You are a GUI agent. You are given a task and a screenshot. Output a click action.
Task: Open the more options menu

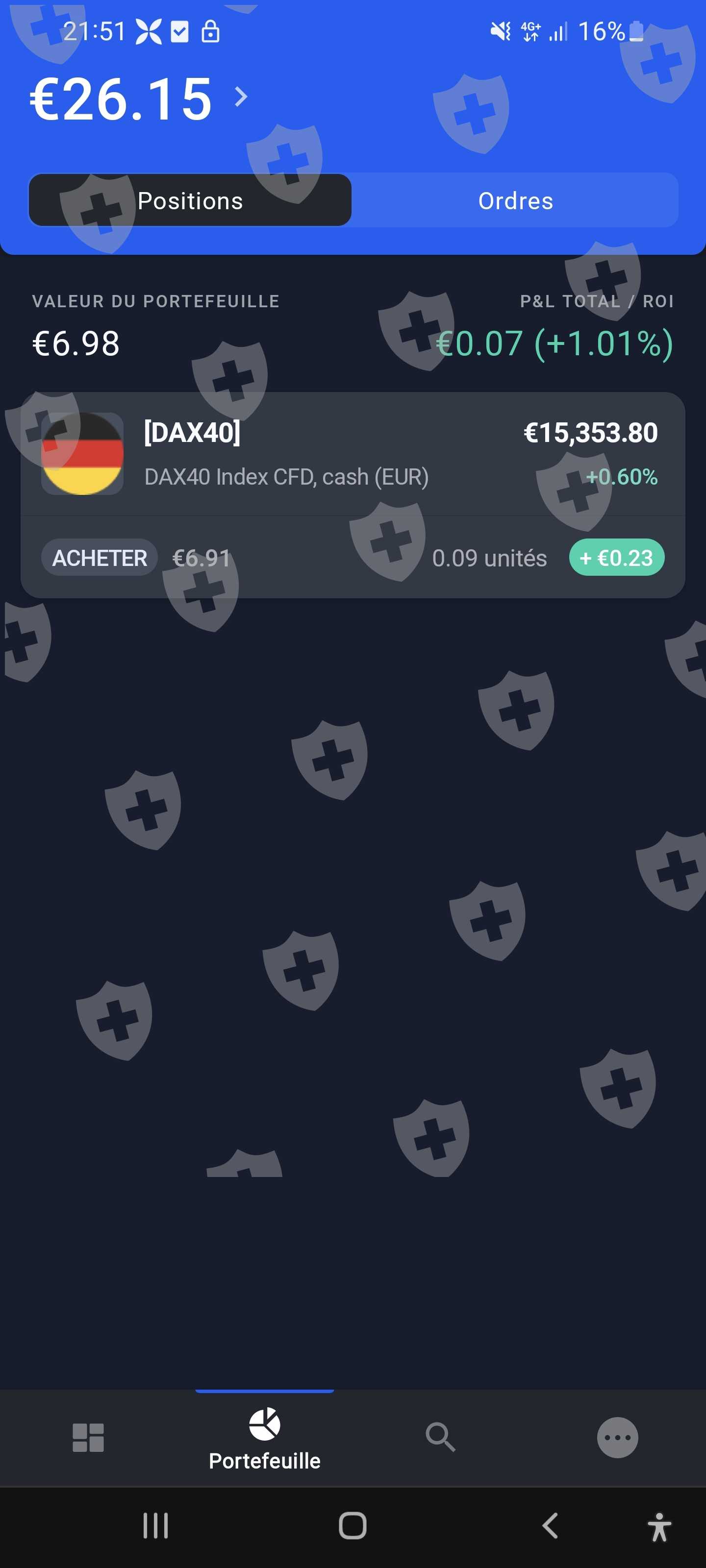(617, 1437)
